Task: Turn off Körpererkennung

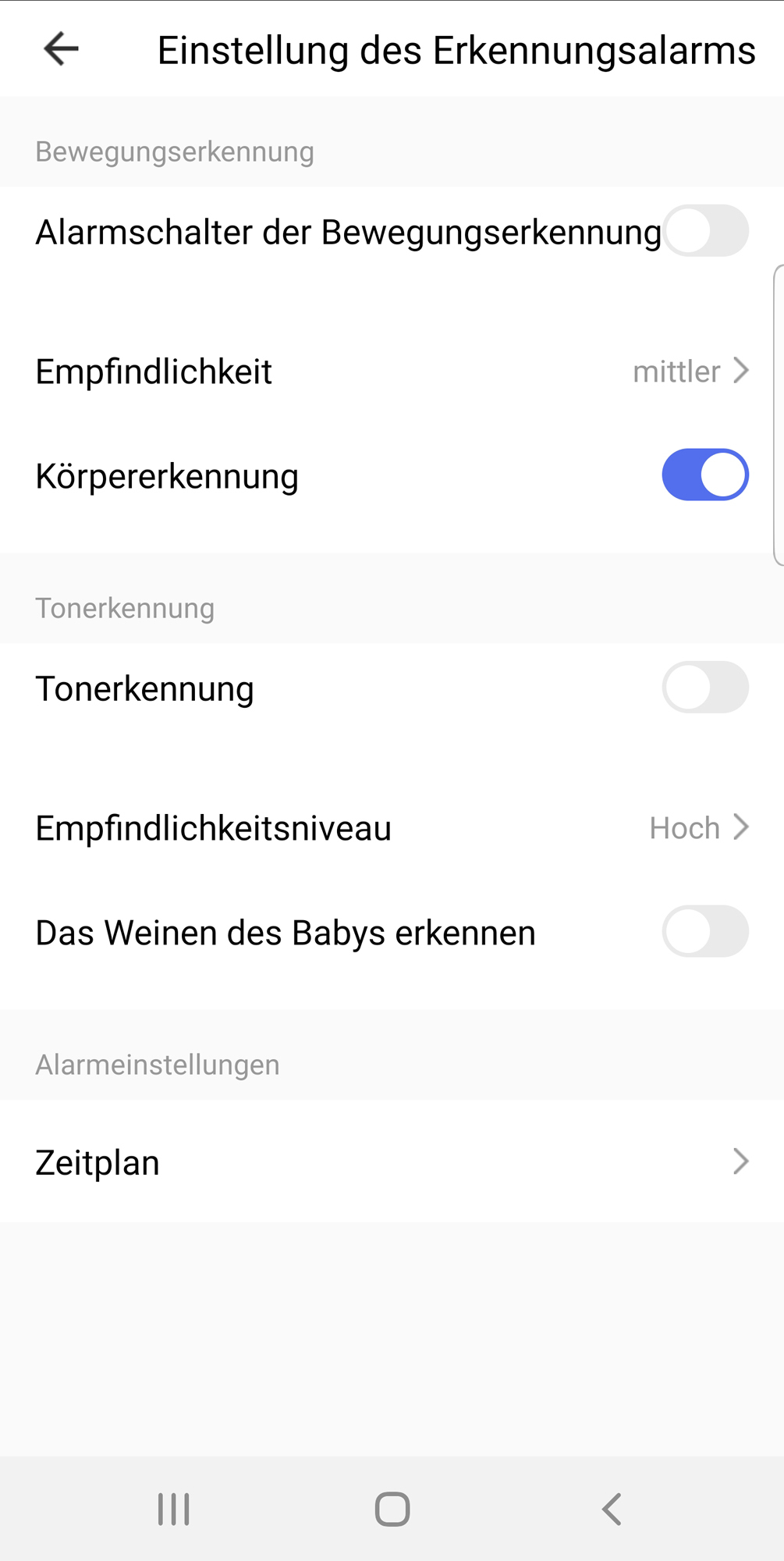Action: [705, 475]
